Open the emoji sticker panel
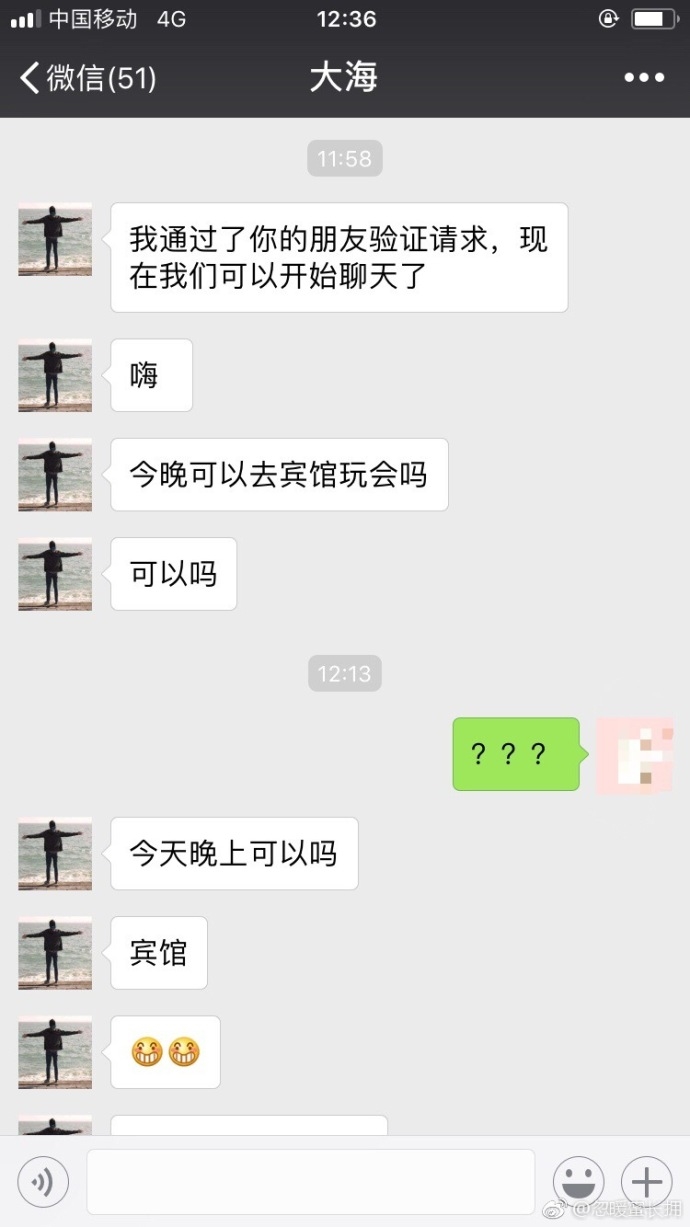The image size is (690, 1227). tap(579, 1183)
